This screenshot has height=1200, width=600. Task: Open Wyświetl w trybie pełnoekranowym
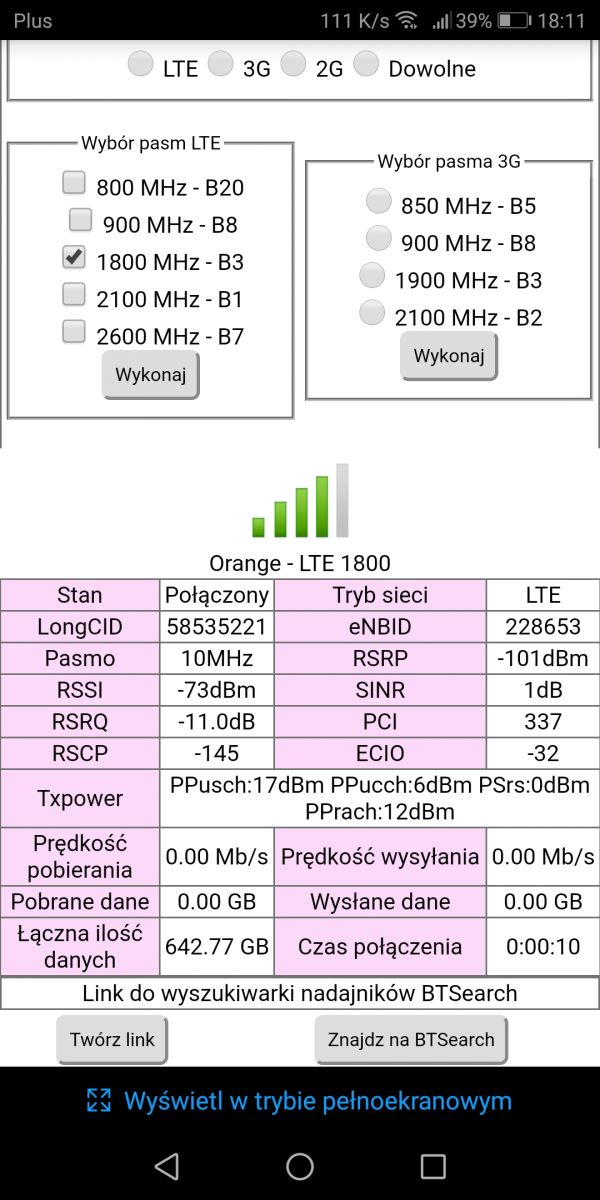coord(300,1101)
